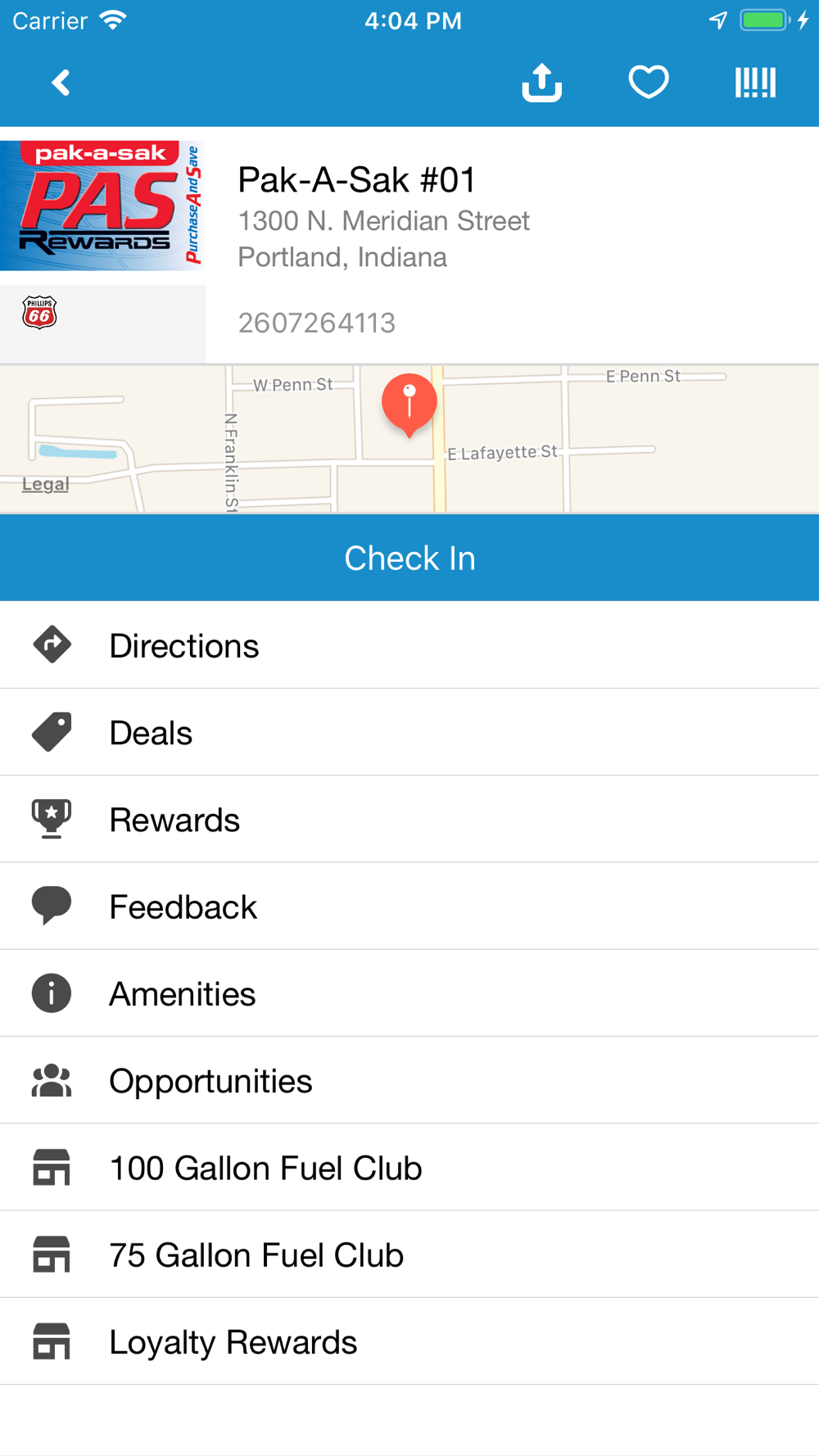Open Directions
Viewport: 819px width, 1456px height.
[409, 645]
